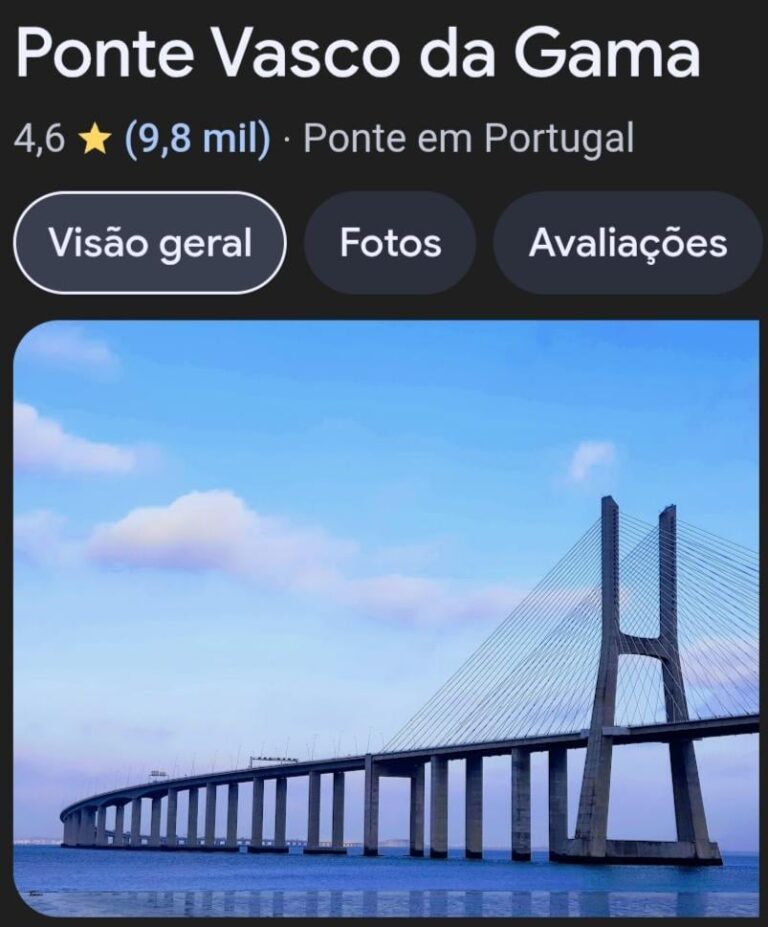
Task: Select the Visão geral tab
Action: (150, 243)
